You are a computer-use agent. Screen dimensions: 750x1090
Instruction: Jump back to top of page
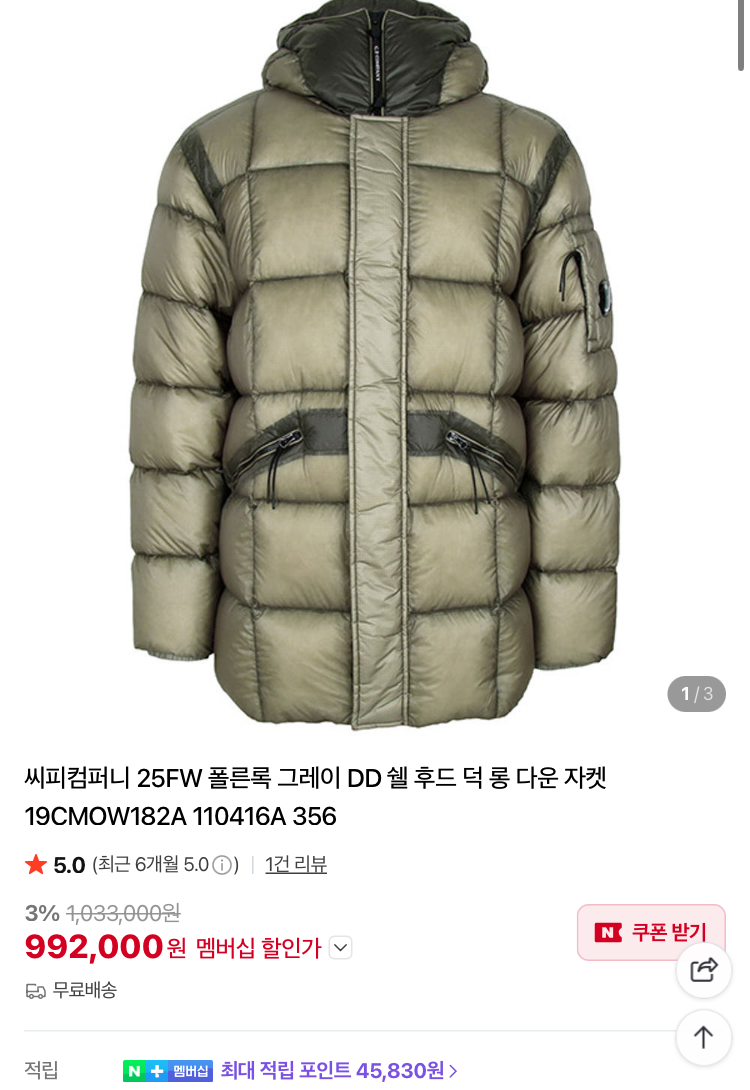click(704, 1038)
